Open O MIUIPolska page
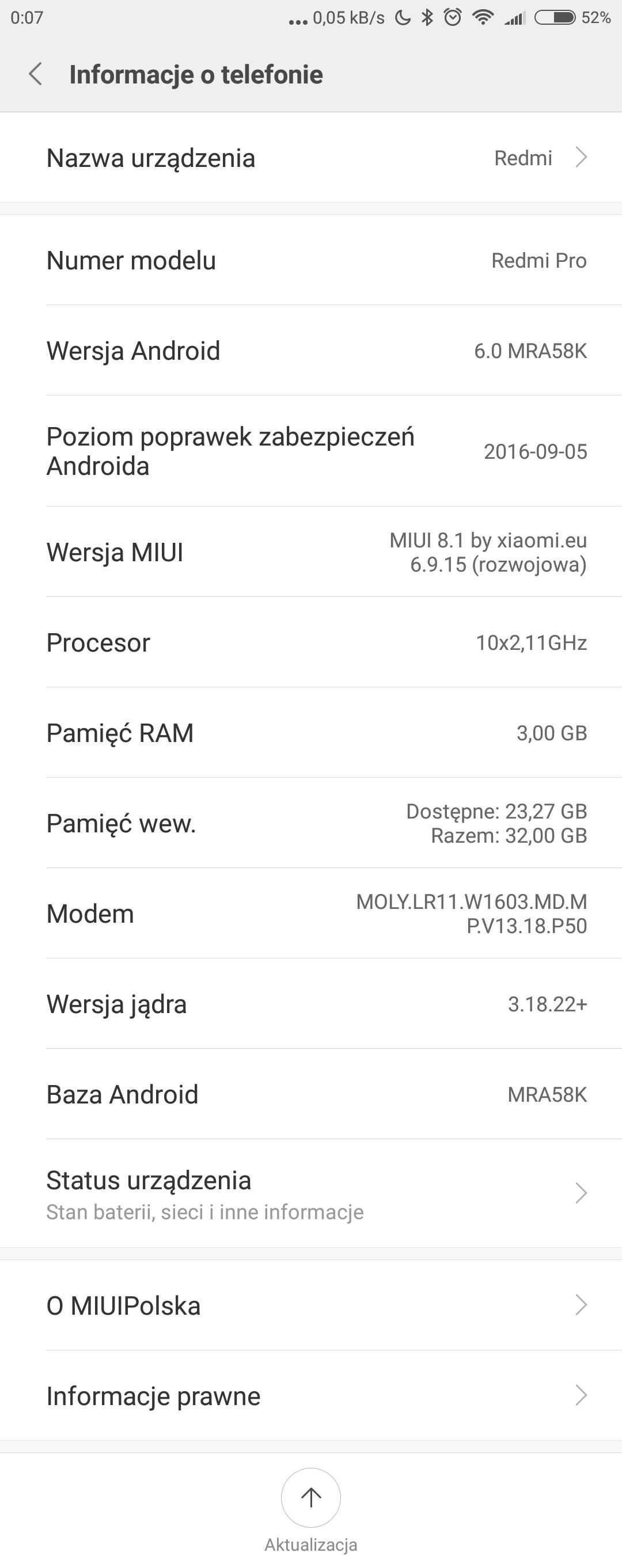This screenshot has height=1568, width=622. point(310,1306)
